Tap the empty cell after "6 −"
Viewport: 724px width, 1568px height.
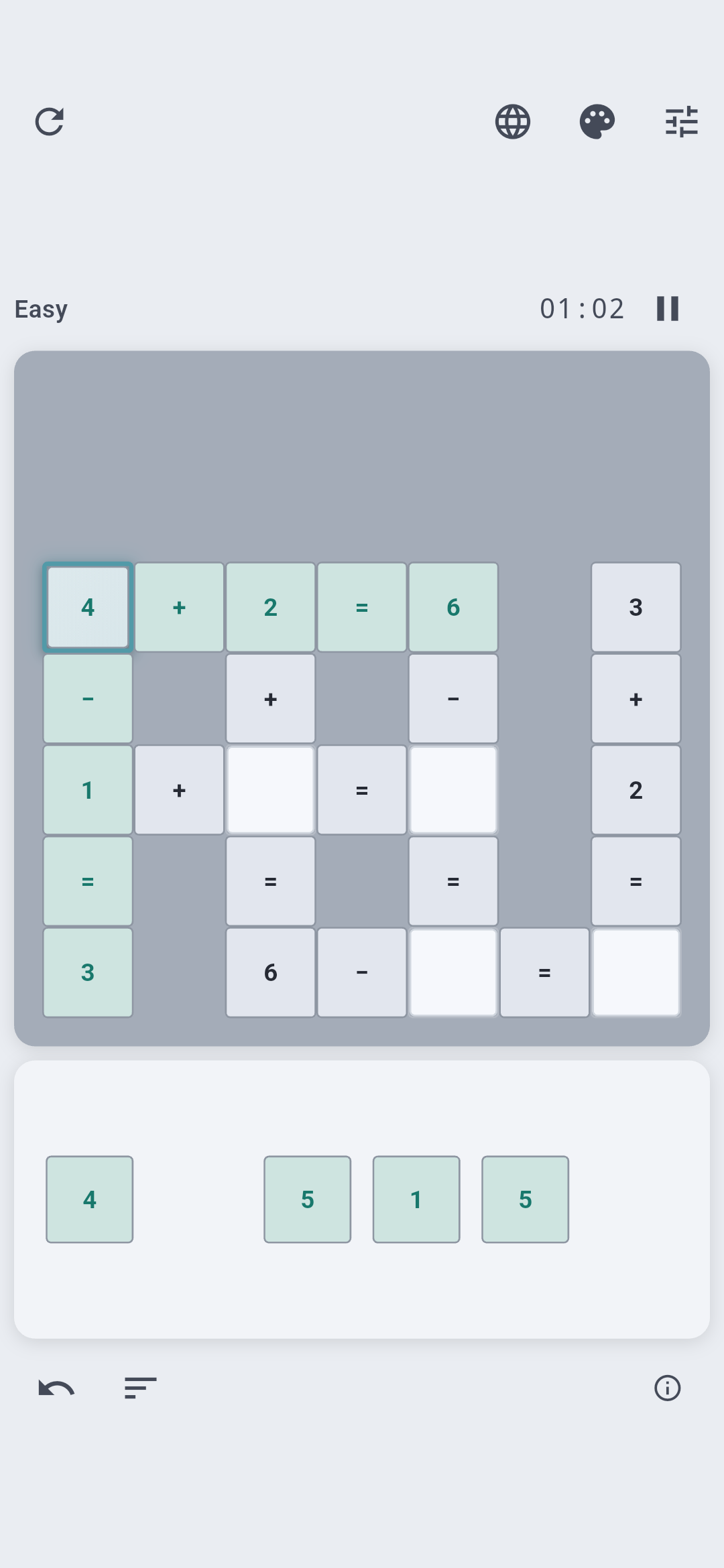(x=453, y=972)
